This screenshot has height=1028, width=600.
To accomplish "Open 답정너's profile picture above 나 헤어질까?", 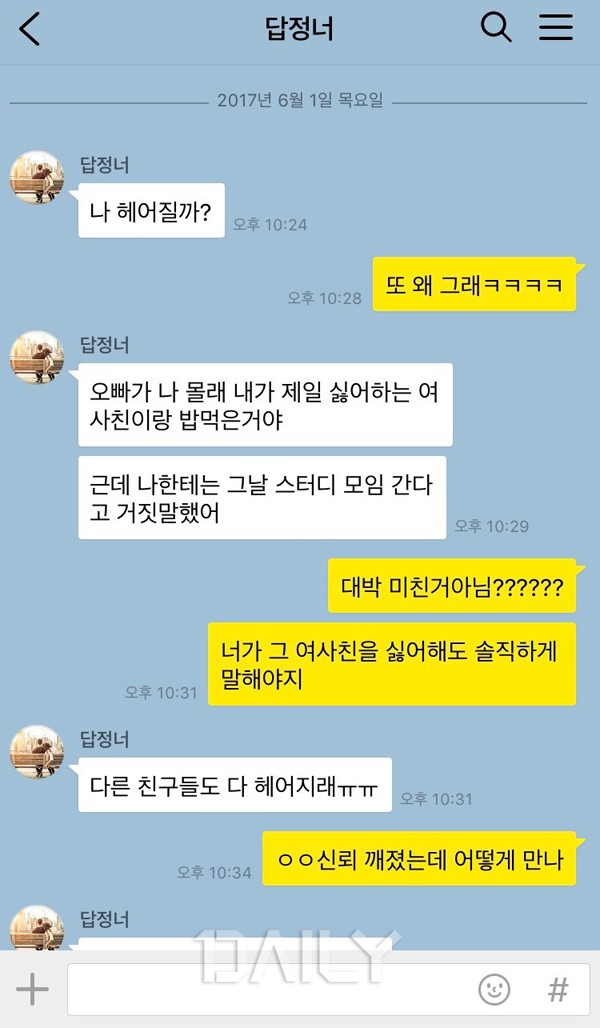I will pos(37,179).
